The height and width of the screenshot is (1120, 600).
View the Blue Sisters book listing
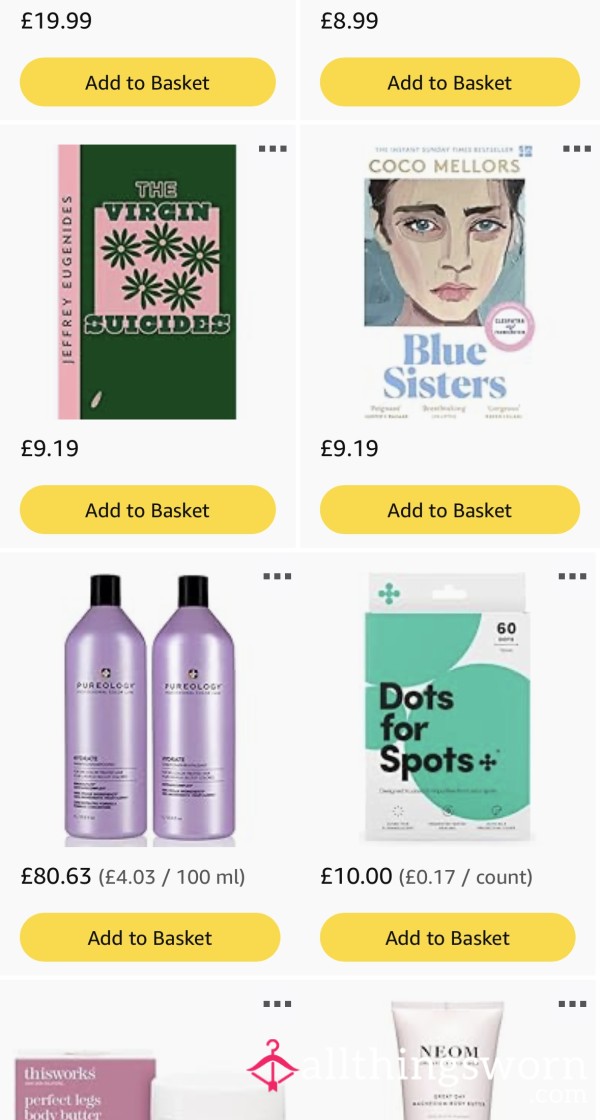coord(444,282)
